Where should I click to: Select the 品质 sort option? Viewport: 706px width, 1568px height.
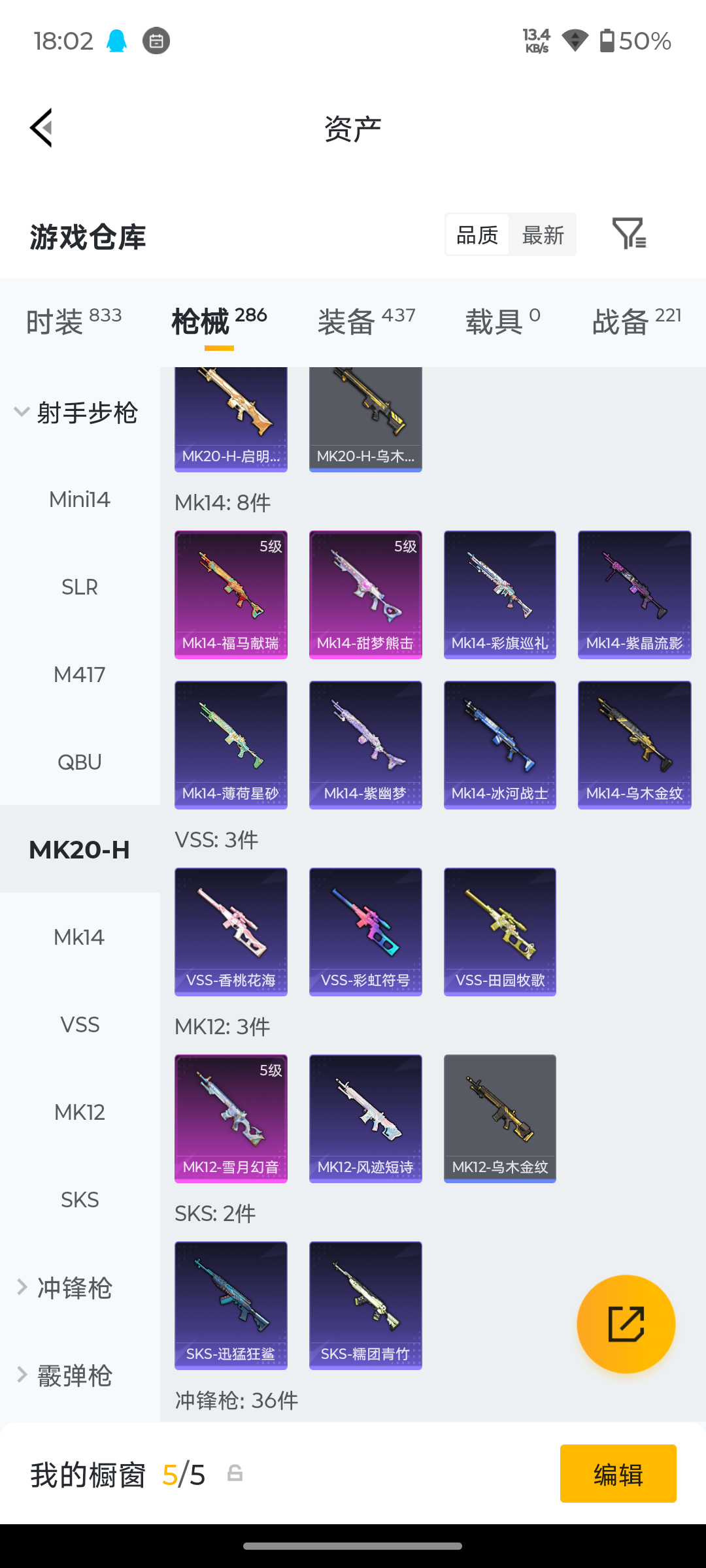click(x=477, y=235)
